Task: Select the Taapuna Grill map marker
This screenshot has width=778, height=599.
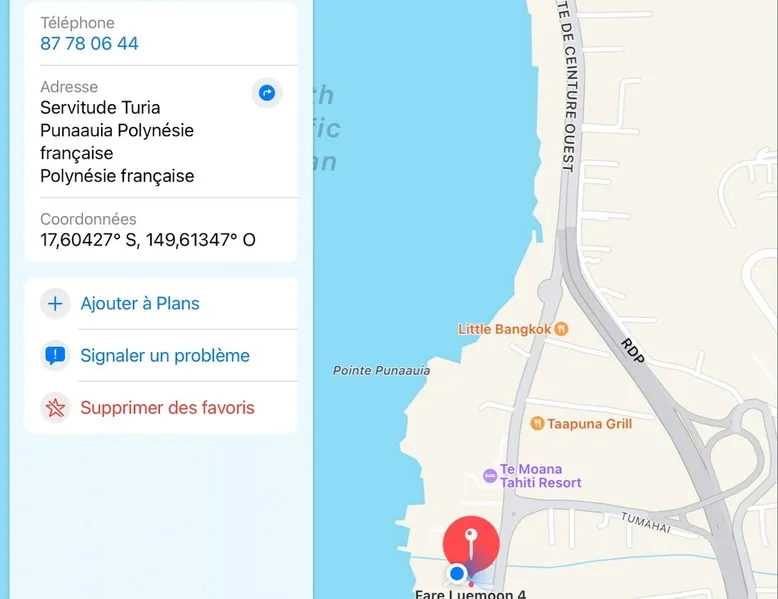Action: pos(538,424)
